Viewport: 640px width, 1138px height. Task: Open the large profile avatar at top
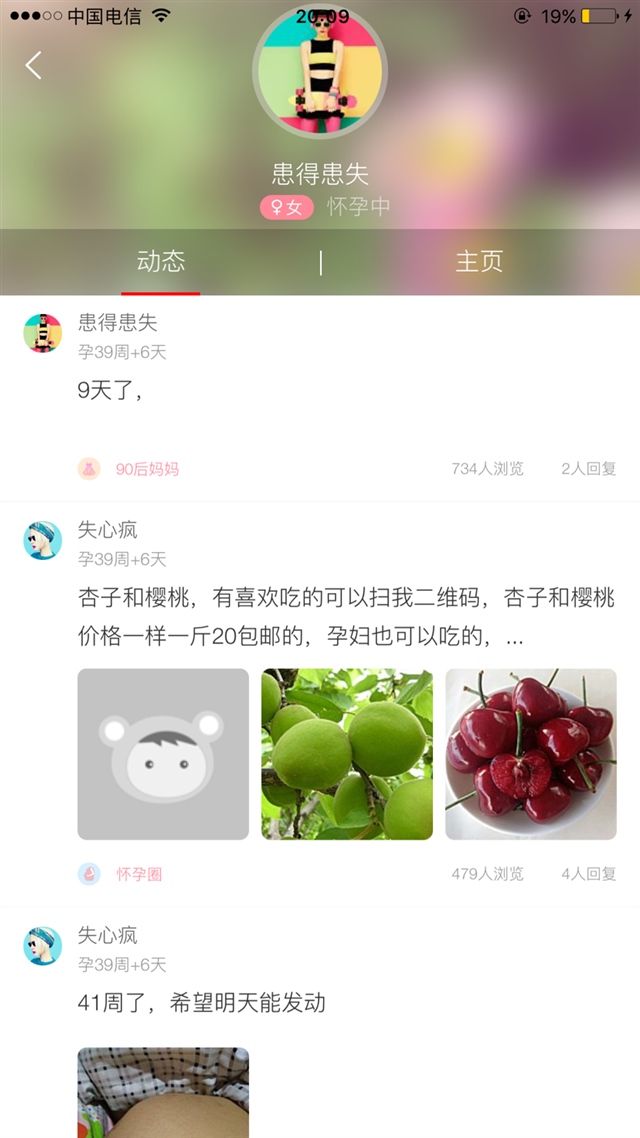(320, 72)
